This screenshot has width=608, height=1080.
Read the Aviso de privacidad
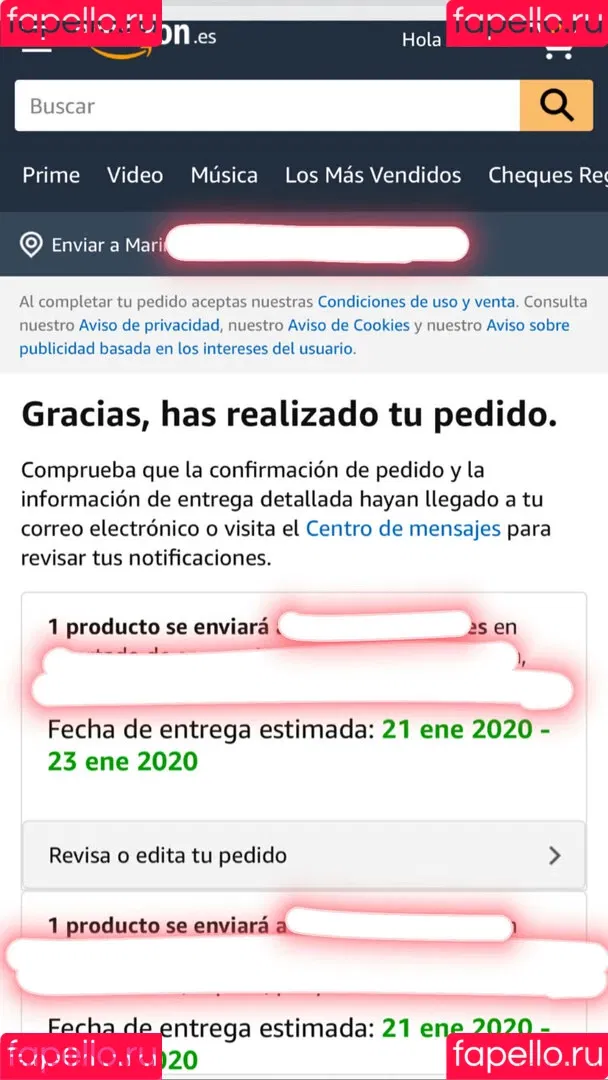point(149,325)
